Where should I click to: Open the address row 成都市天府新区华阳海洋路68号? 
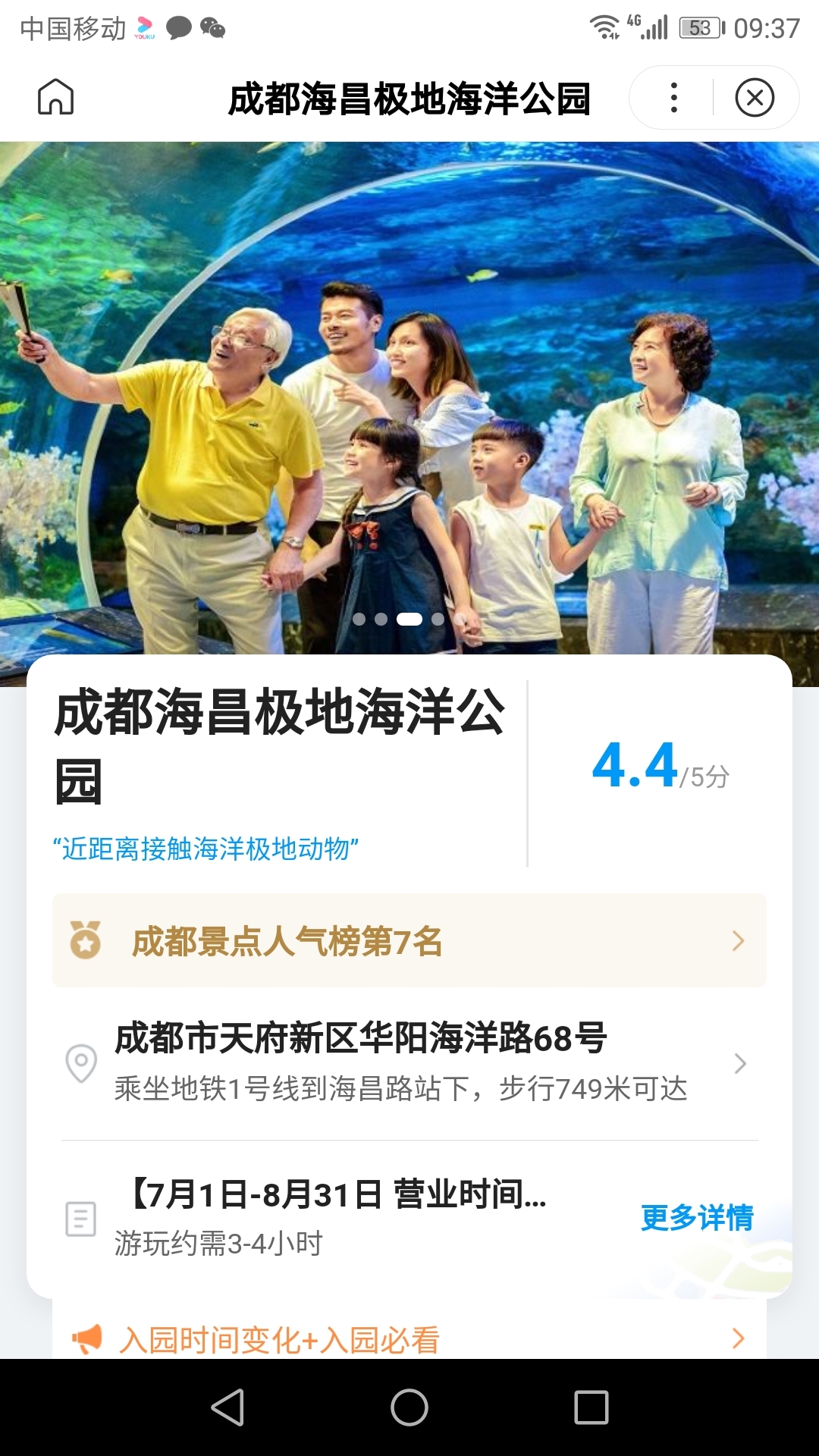pyautogui.click(x=409, y=1062)
